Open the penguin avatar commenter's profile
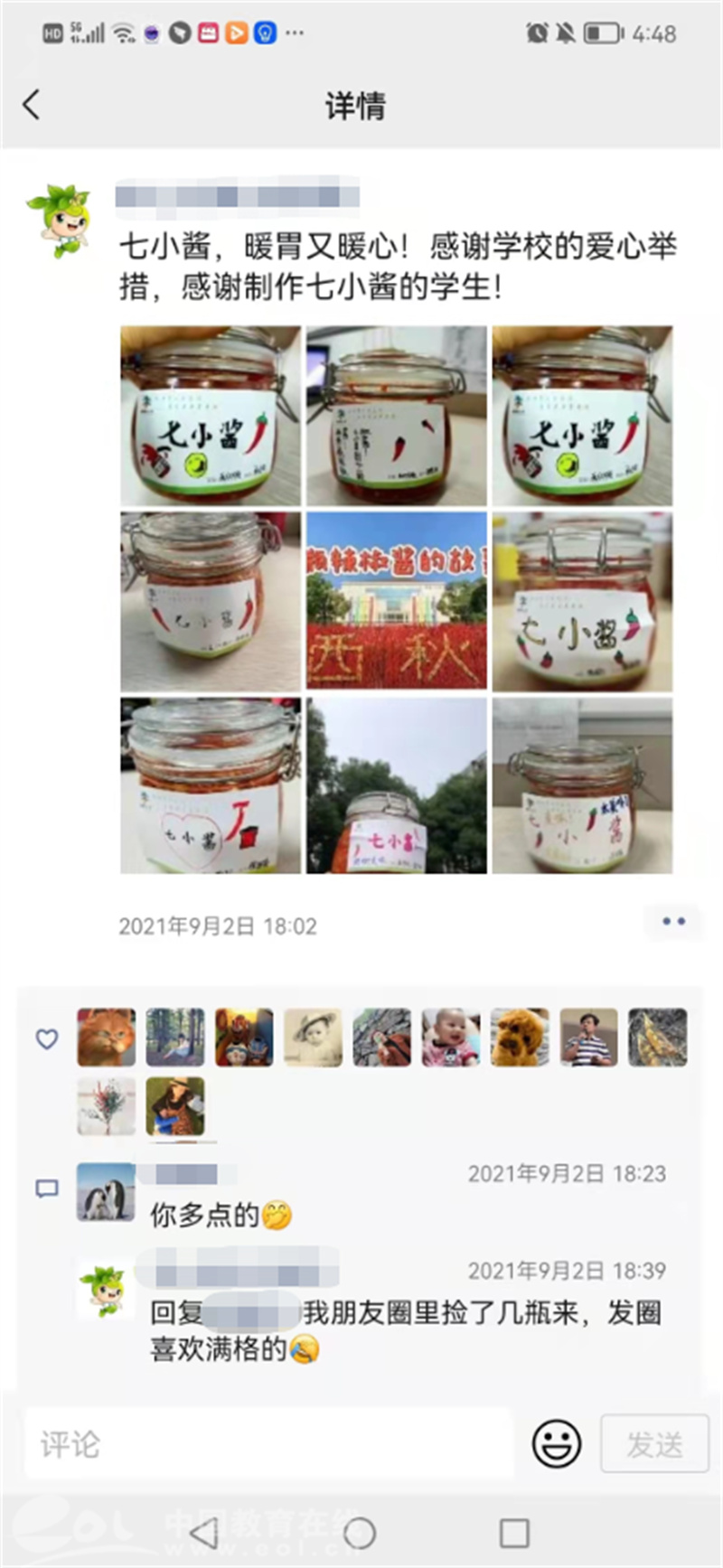Image resolution: width=723 pixels, height=1568 pixels. tap(106, 1192)
